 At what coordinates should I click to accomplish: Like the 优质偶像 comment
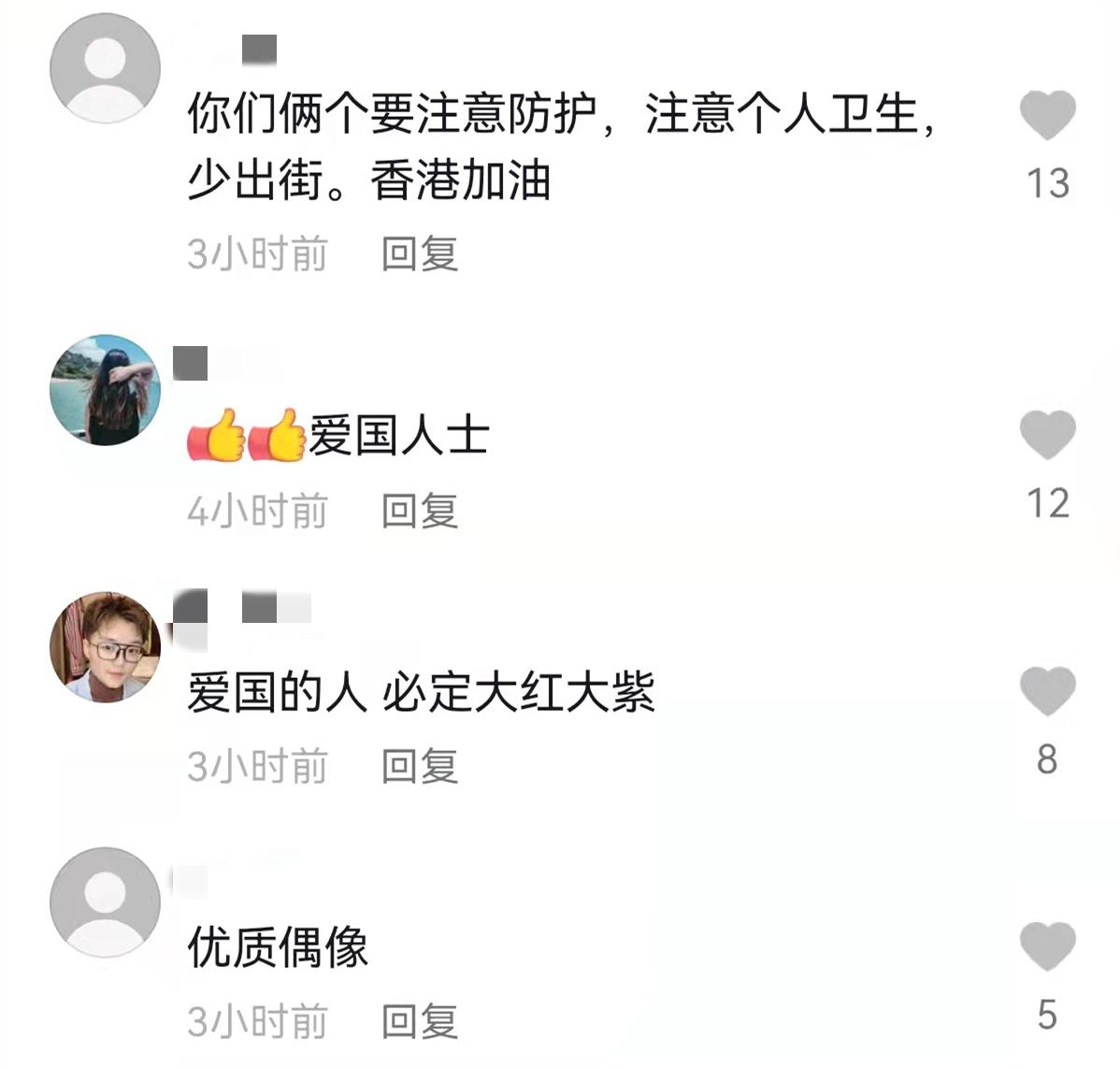coord(1046,946)
